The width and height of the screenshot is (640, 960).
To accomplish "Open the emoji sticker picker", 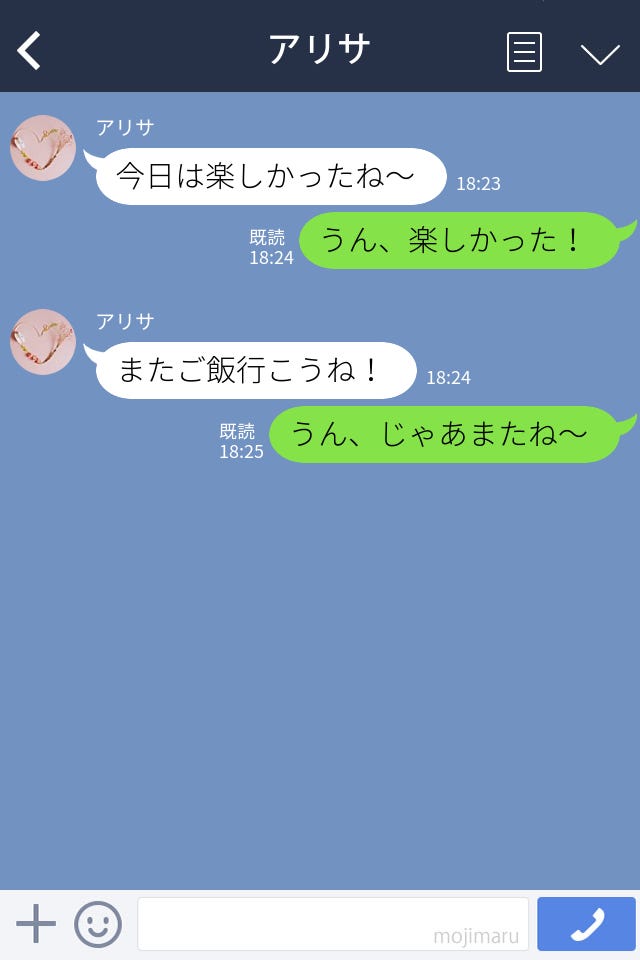I will [x=98, y=924].
